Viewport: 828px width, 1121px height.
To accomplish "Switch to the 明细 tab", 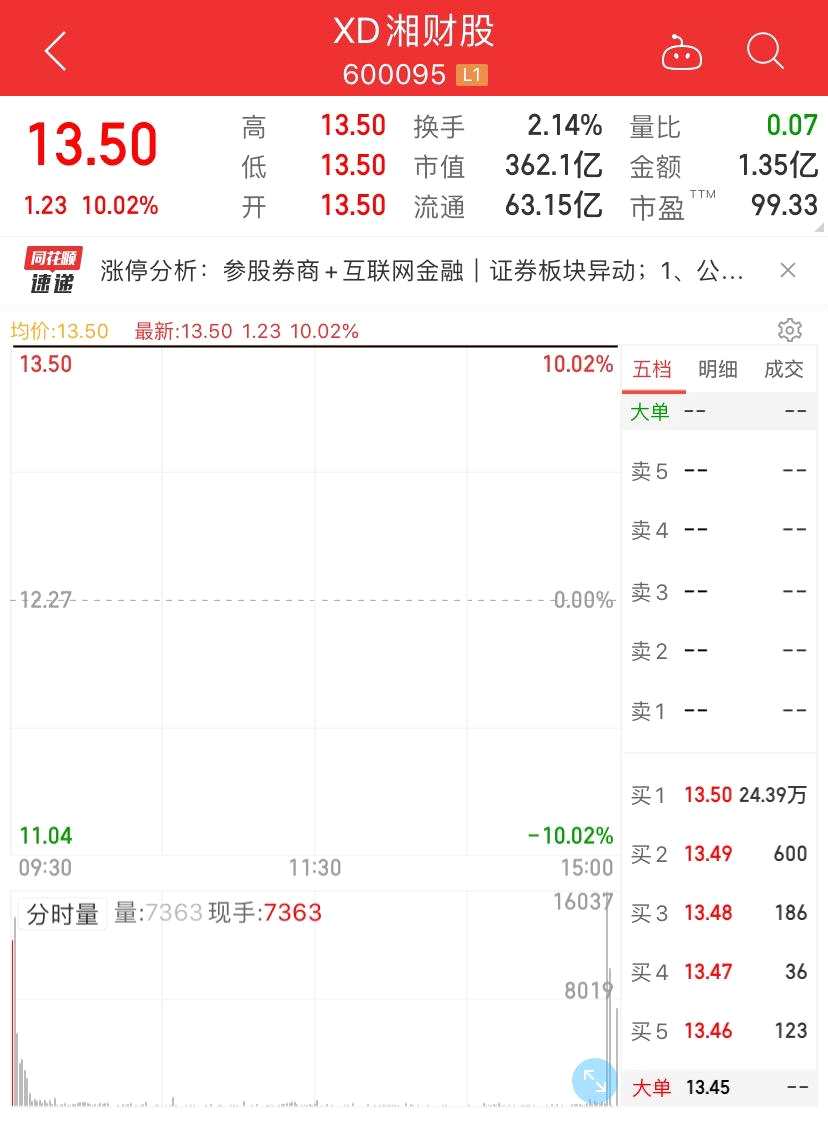I will pos(717,369).
